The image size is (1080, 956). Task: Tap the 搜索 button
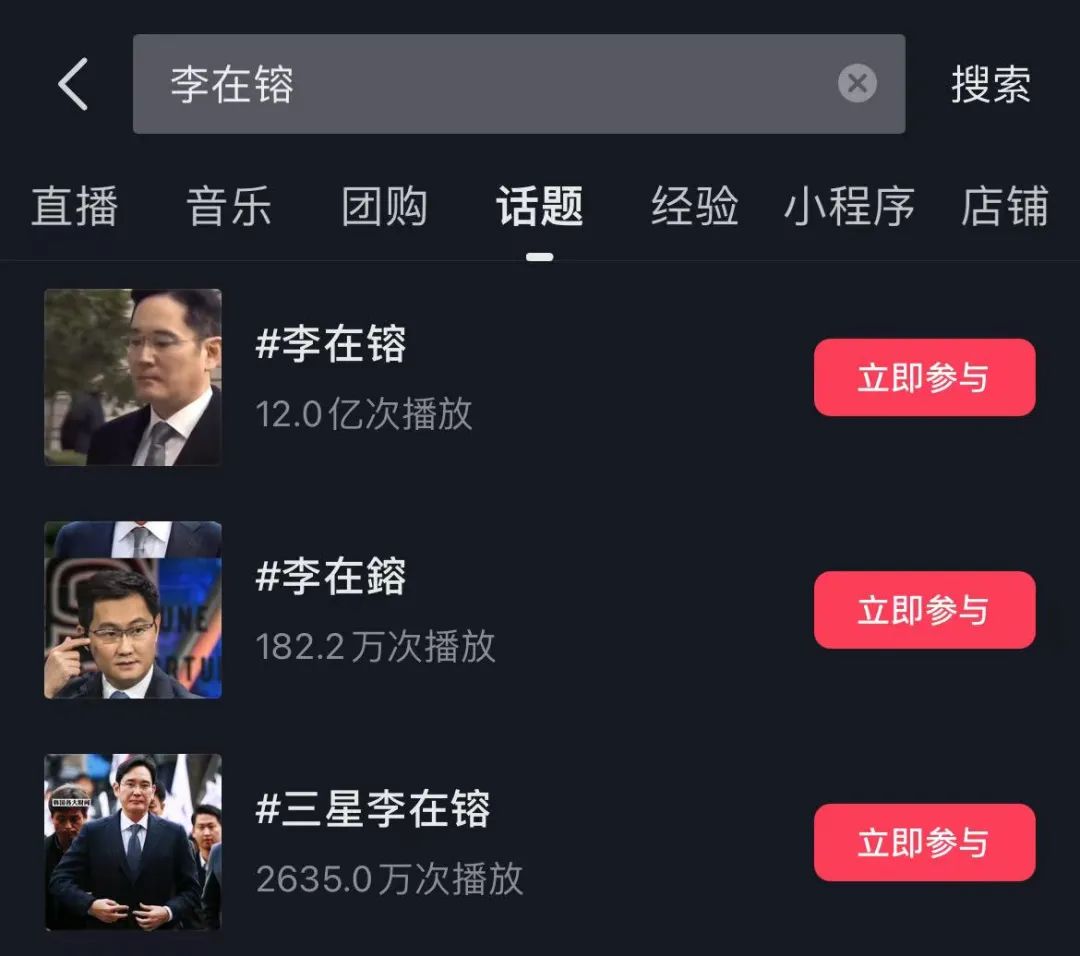990,84
